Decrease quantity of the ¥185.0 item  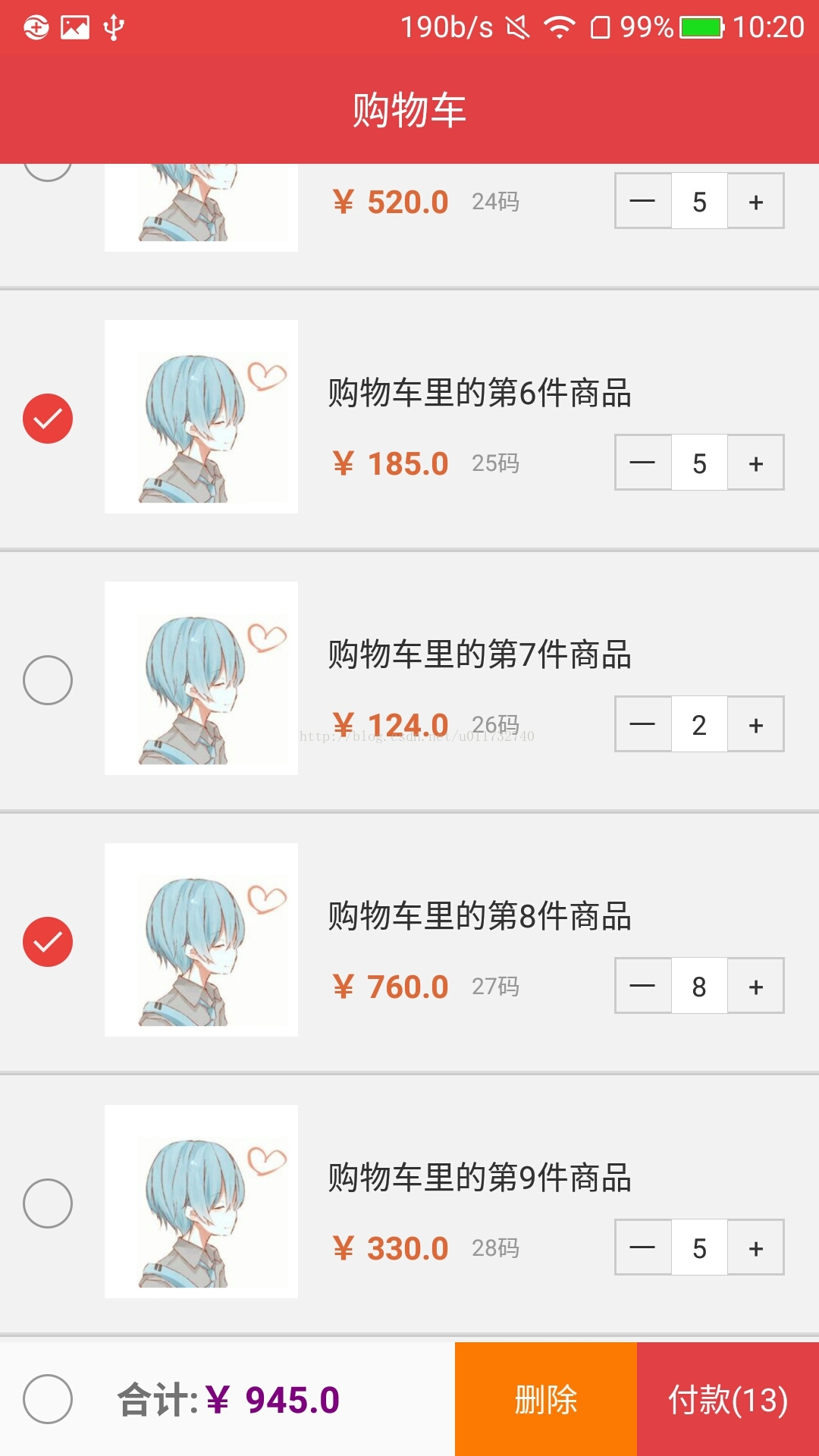[x=643, y=463]
